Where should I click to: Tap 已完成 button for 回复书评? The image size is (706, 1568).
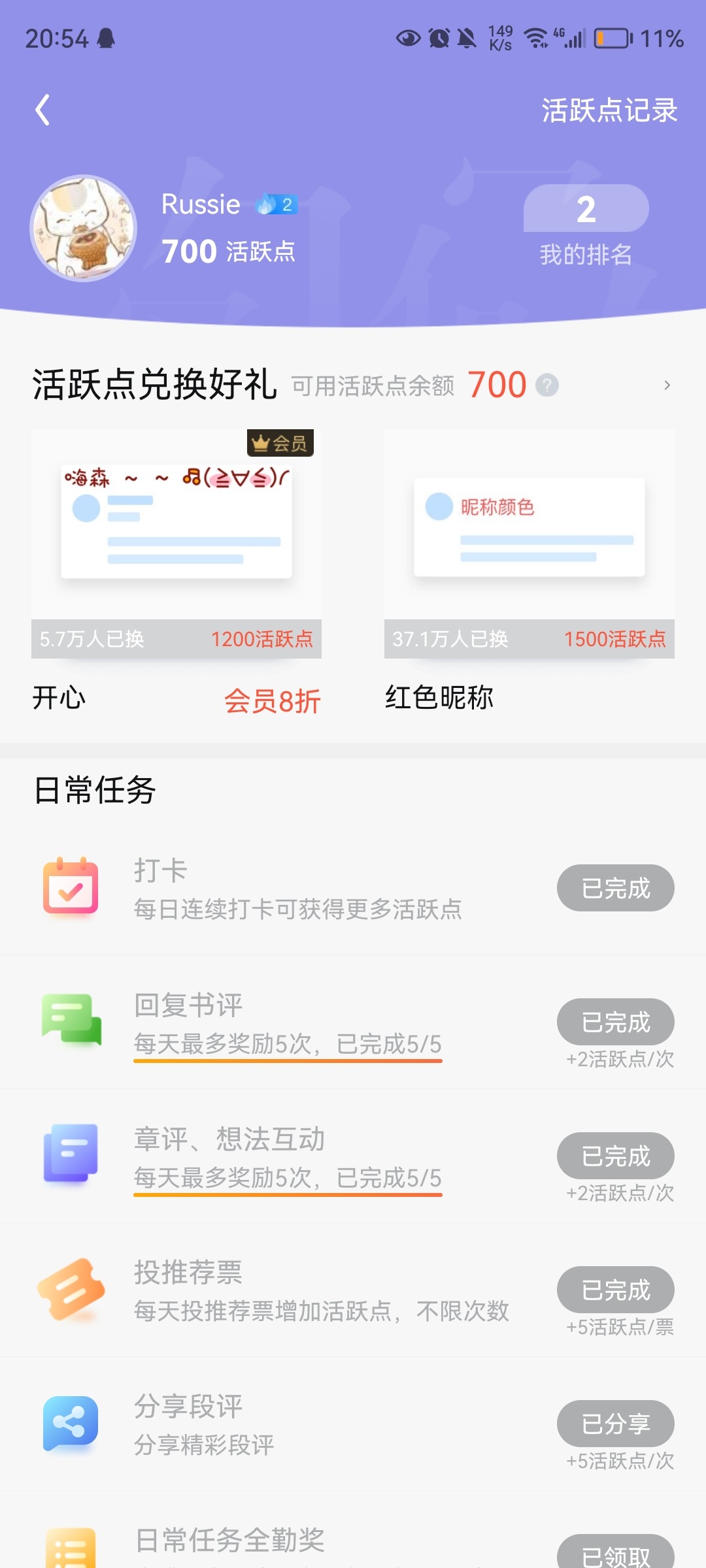(616, 1022)
